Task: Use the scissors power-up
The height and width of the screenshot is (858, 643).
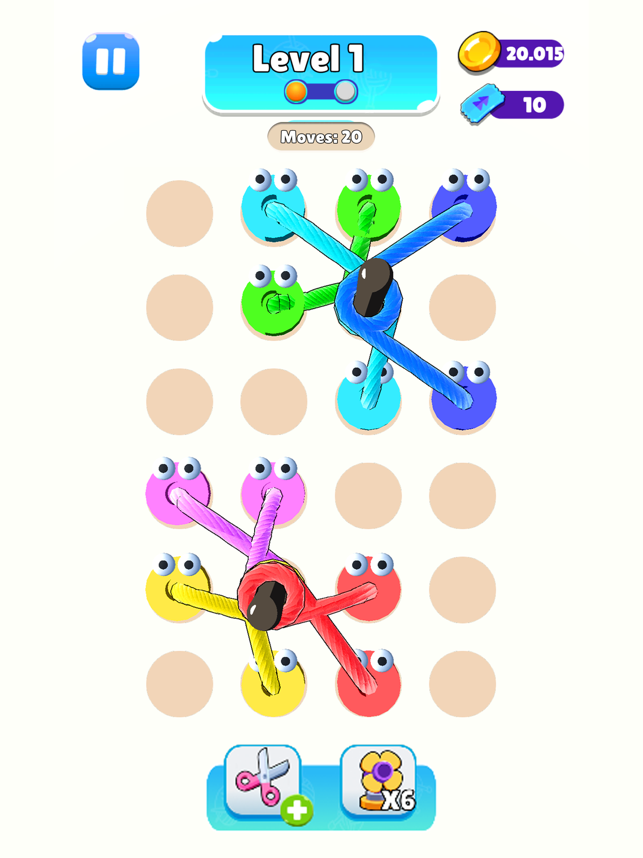Action: tap(263, 781)
